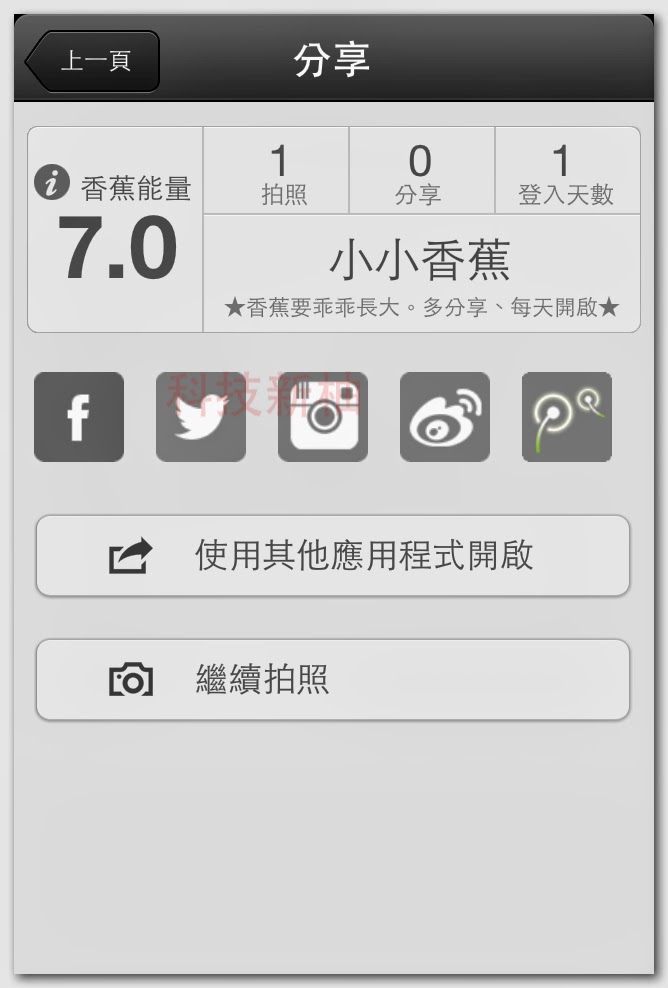Select 繼續拍照 to keep taking photos
668x988 pixels.
[333, 680]
